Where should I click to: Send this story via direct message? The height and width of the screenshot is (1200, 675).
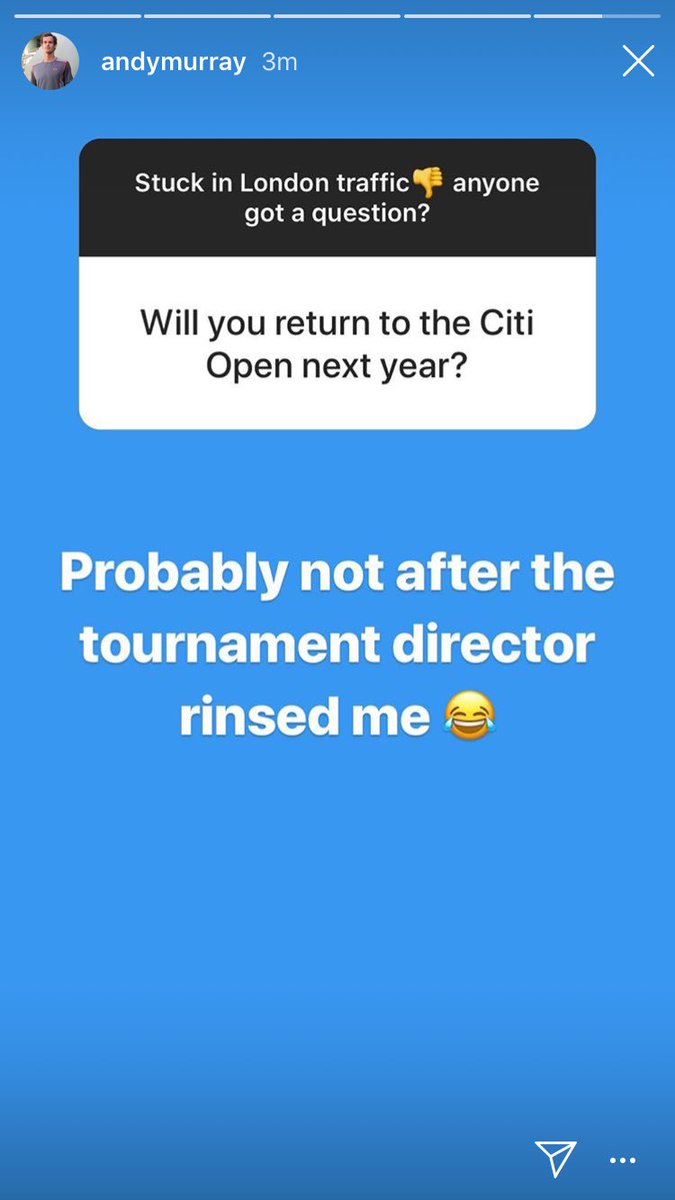point(555,1158)
